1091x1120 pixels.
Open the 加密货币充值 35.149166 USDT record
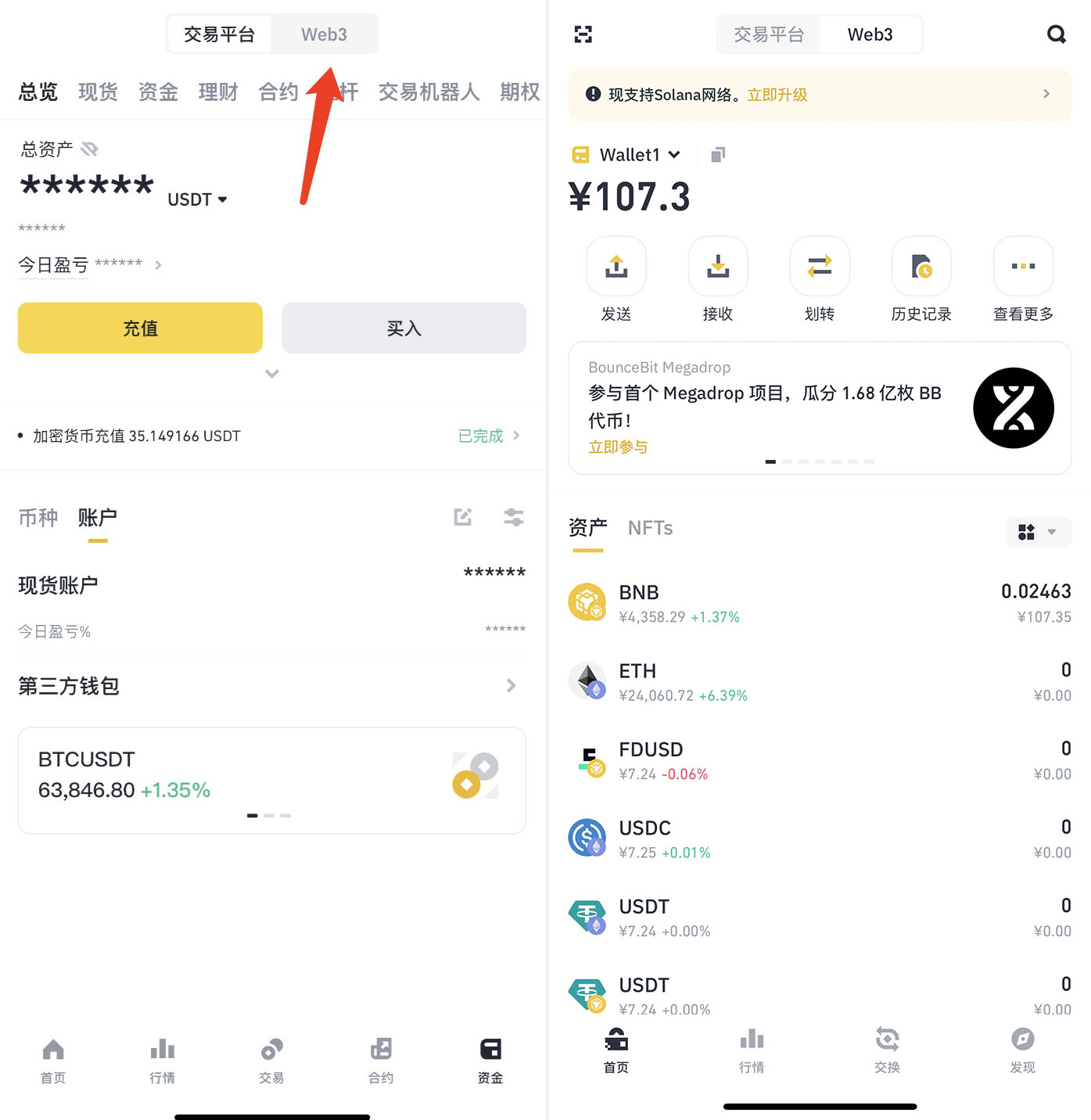tap(270, 436)
